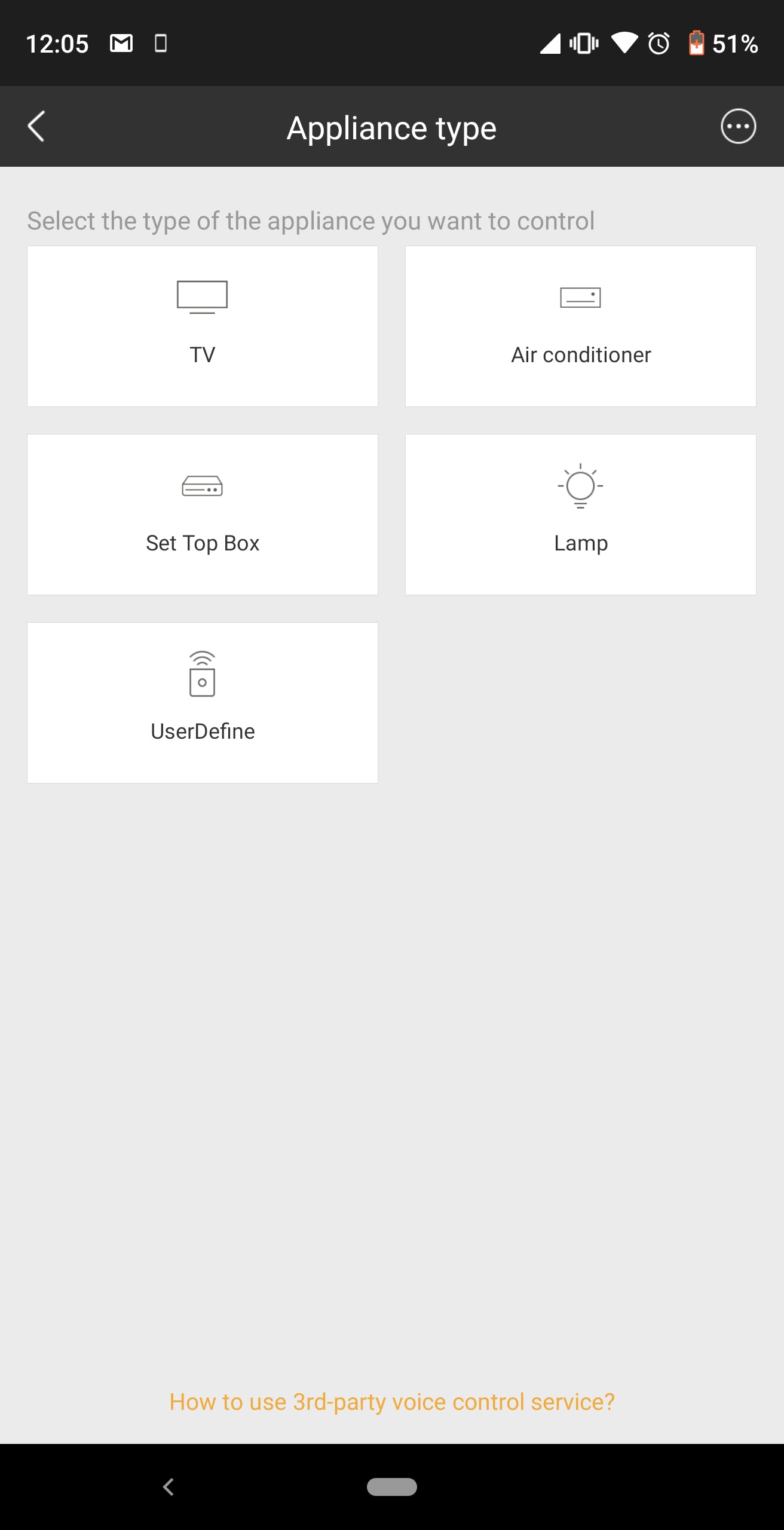Select the TV appliance type
The image size is (784, 1530).
pyautogui.click(x=203, y=326)
